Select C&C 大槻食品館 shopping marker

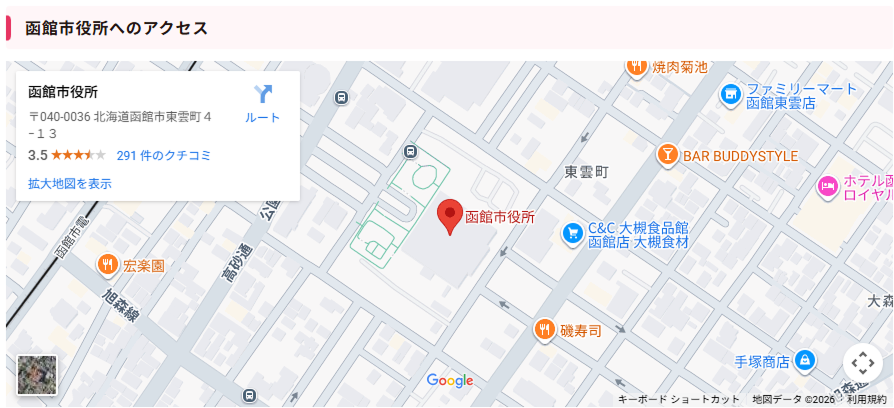point(573,233)
